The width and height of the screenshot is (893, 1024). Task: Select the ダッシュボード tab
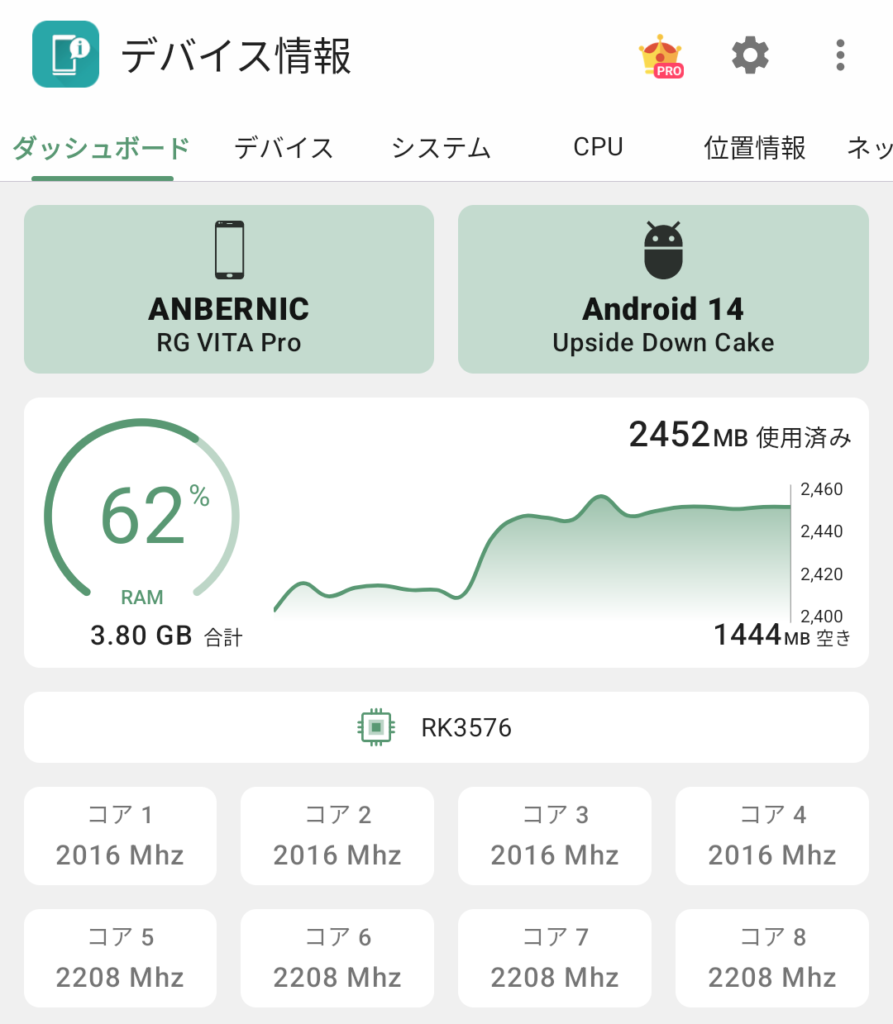click(x=102, y=148)
